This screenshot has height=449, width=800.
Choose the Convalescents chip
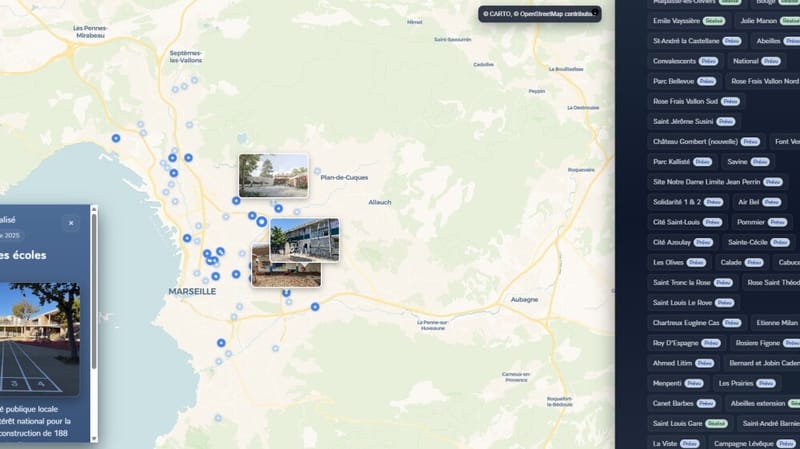(x=686, y=61)
